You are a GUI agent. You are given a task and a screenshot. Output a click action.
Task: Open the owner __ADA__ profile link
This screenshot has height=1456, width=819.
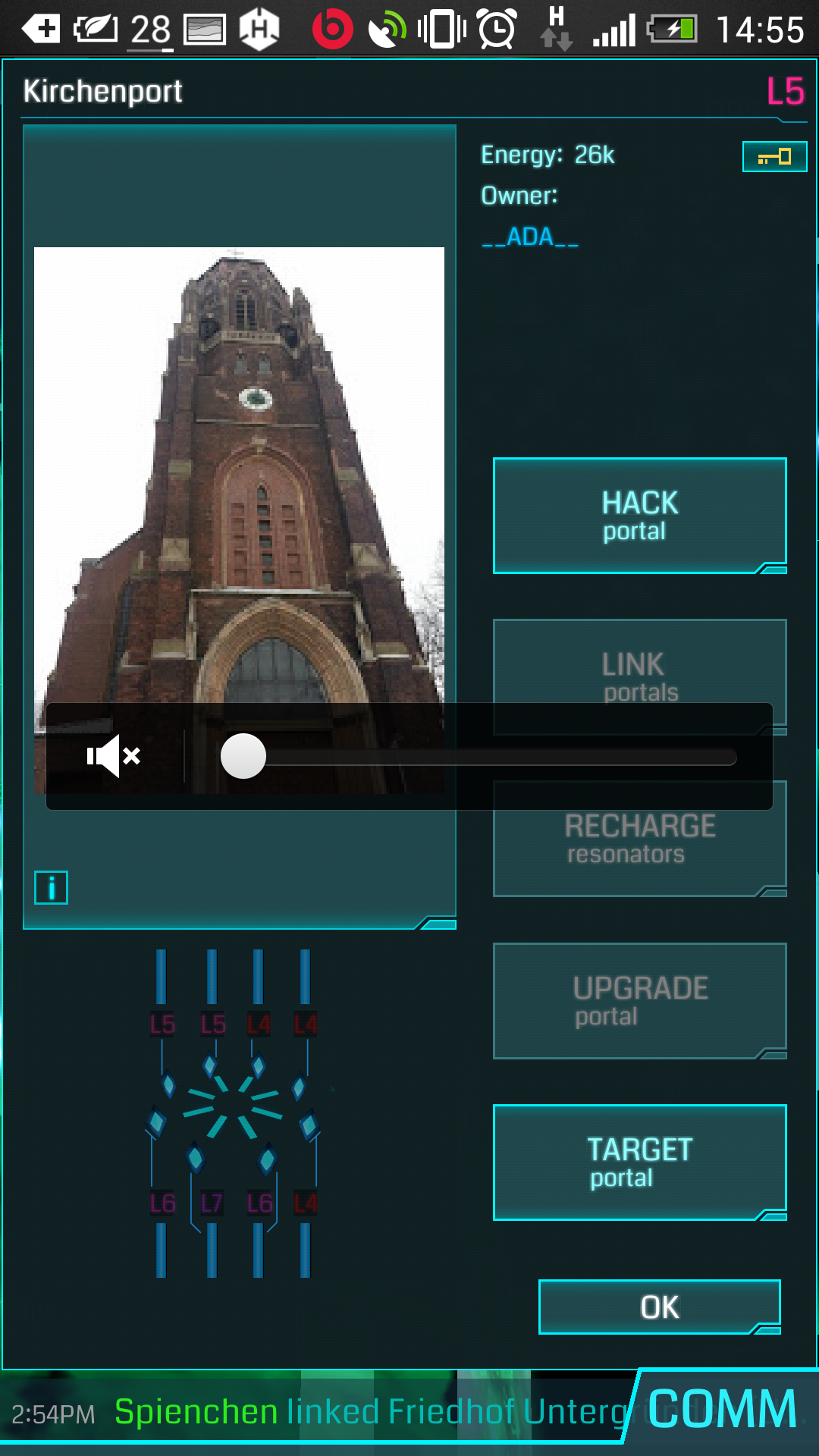(530, 237)
